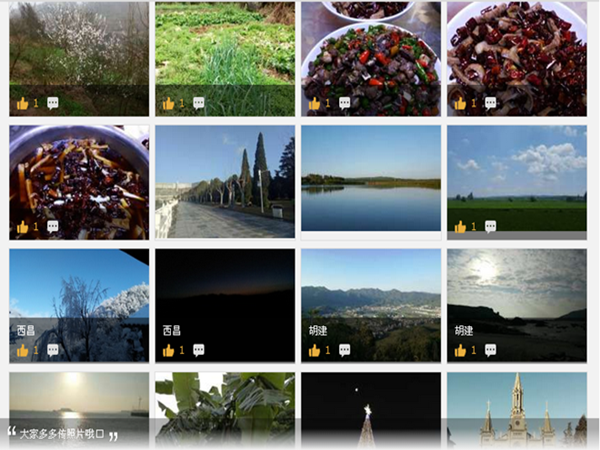Open the blossoming tree photo
The width and height of the screenshot is (600, 450).
coord(79,45)
